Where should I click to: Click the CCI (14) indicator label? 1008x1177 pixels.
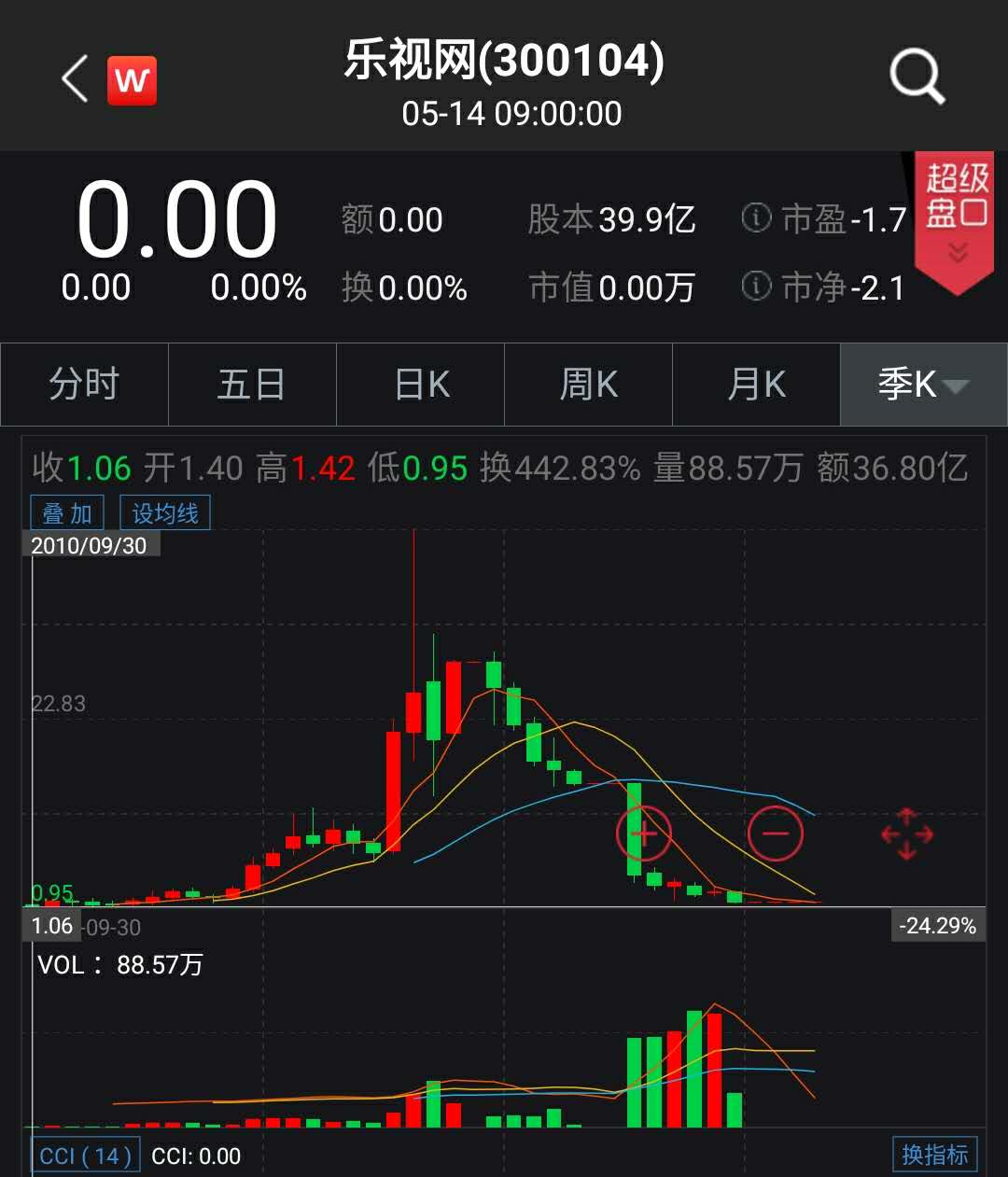click(84, 1155)
